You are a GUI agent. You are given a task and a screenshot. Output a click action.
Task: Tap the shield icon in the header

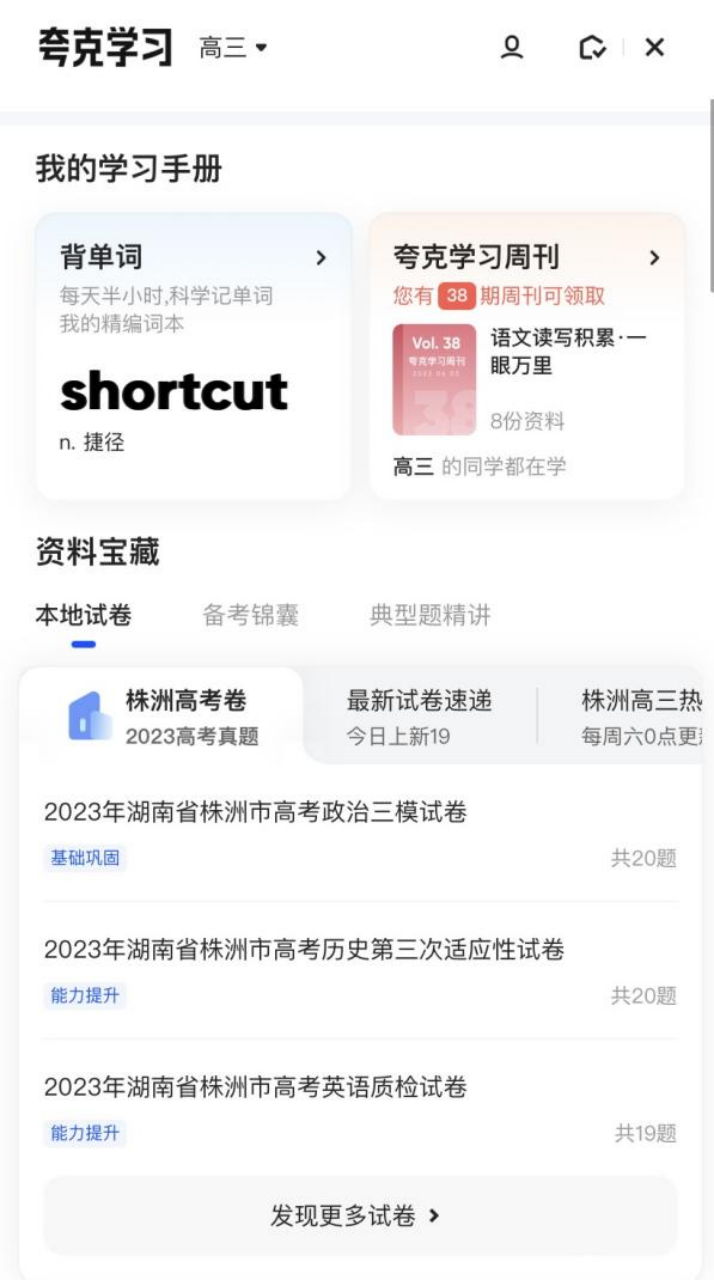[x=592, y=47]
